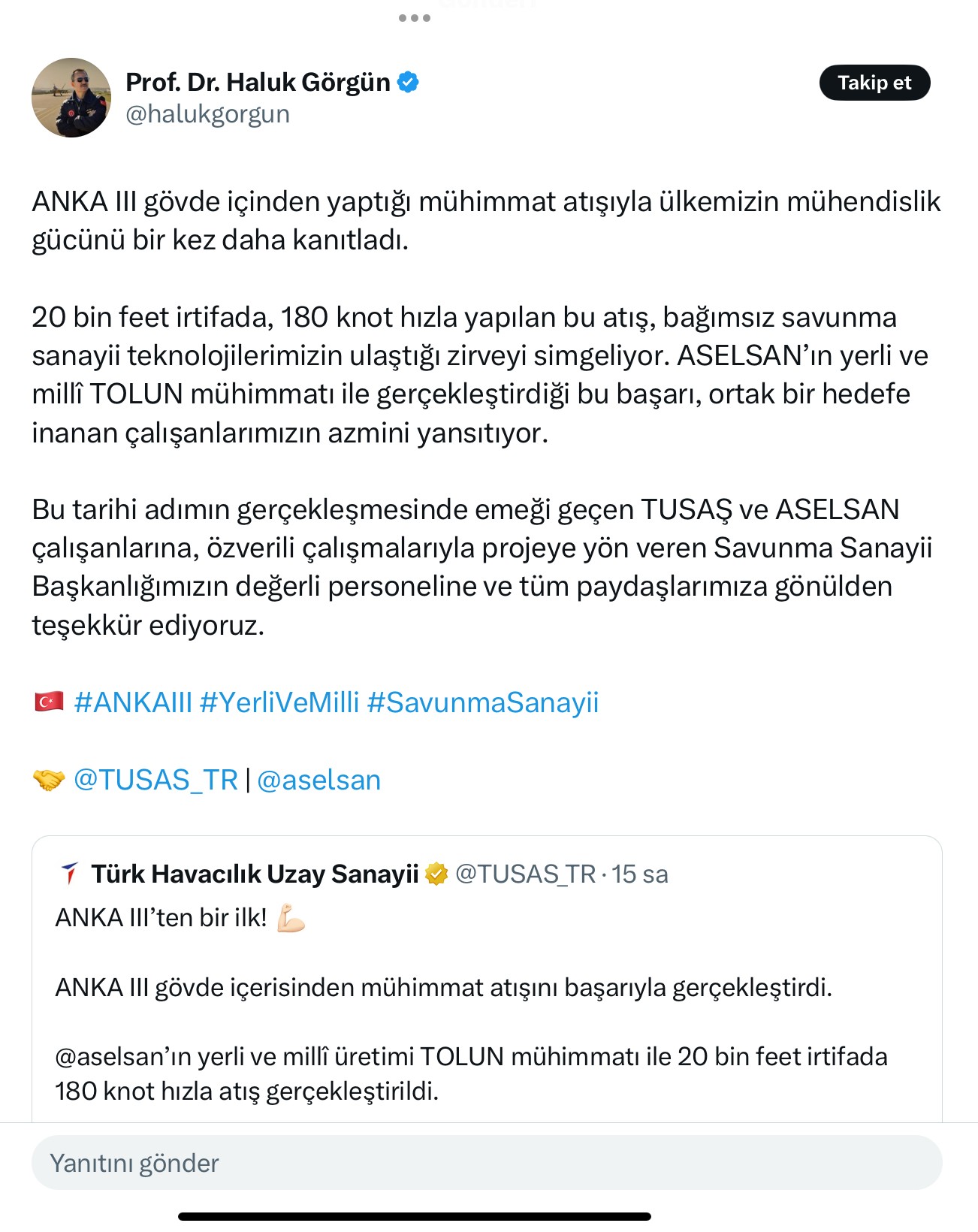Open Haluk Görgün's profile picture
Screen dimensions: 978x1232
coord(71,98)
